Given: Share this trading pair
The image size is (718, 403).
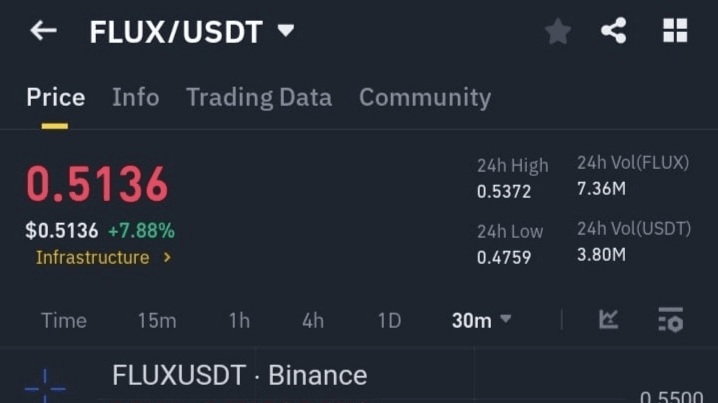Looking at the screenshot, I should tap(613, 31).
